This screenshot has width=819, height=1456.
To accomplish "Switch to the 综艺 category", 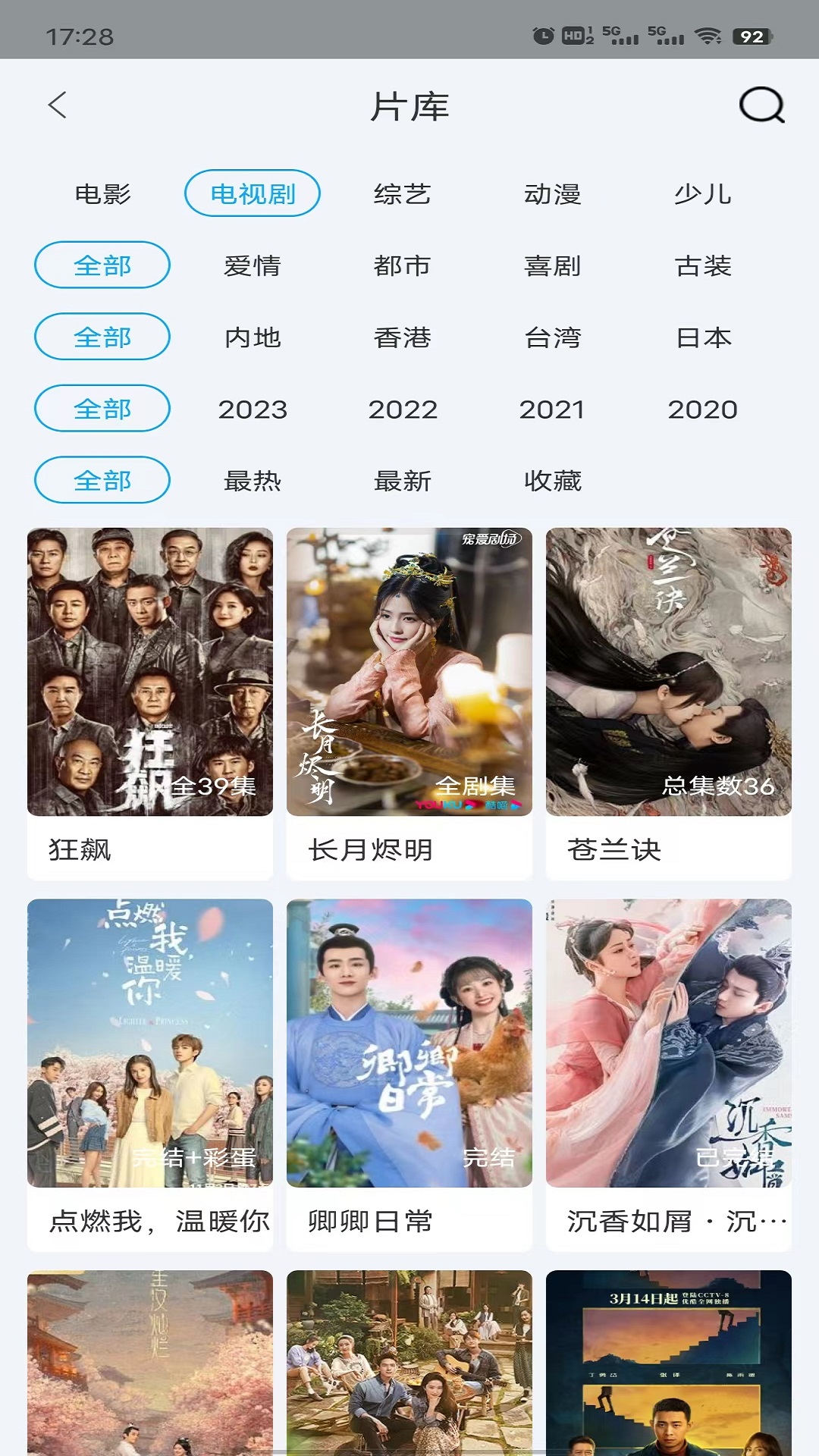I will (x=403, y=194).
